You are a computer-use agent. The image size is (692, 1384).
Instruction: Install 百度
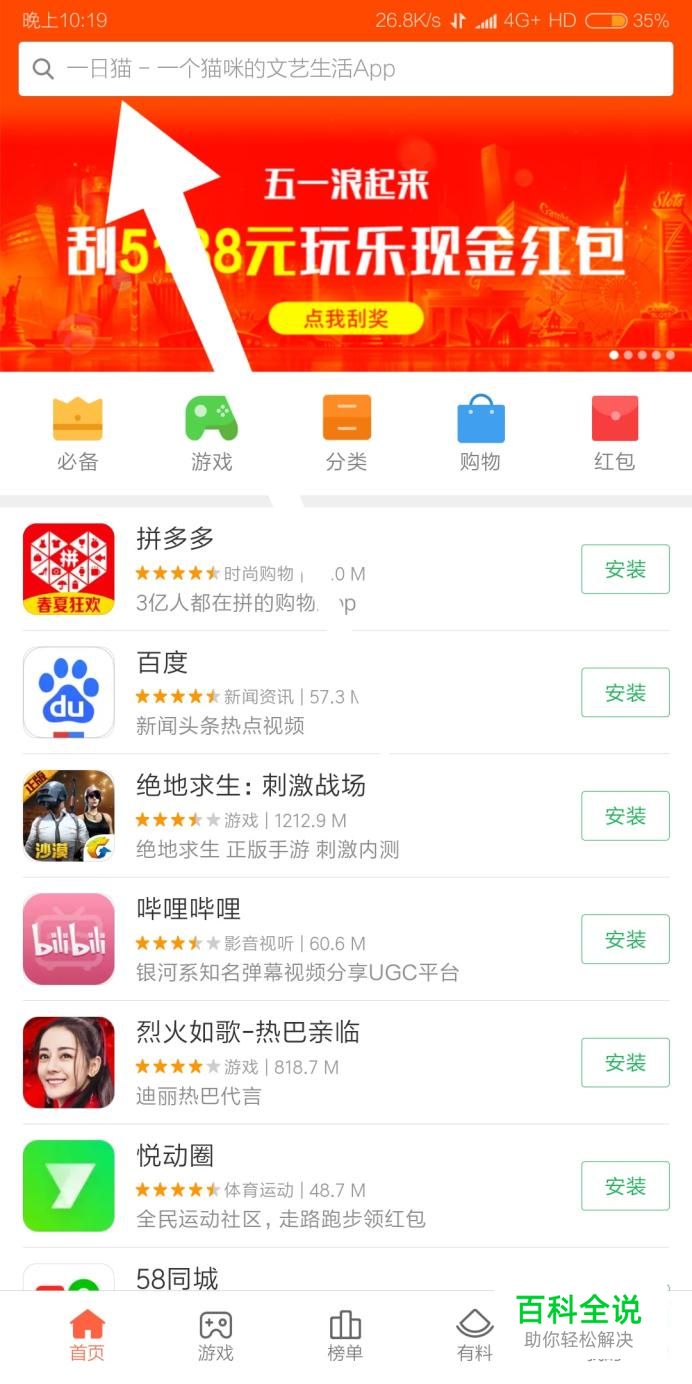tap(625, 692)
